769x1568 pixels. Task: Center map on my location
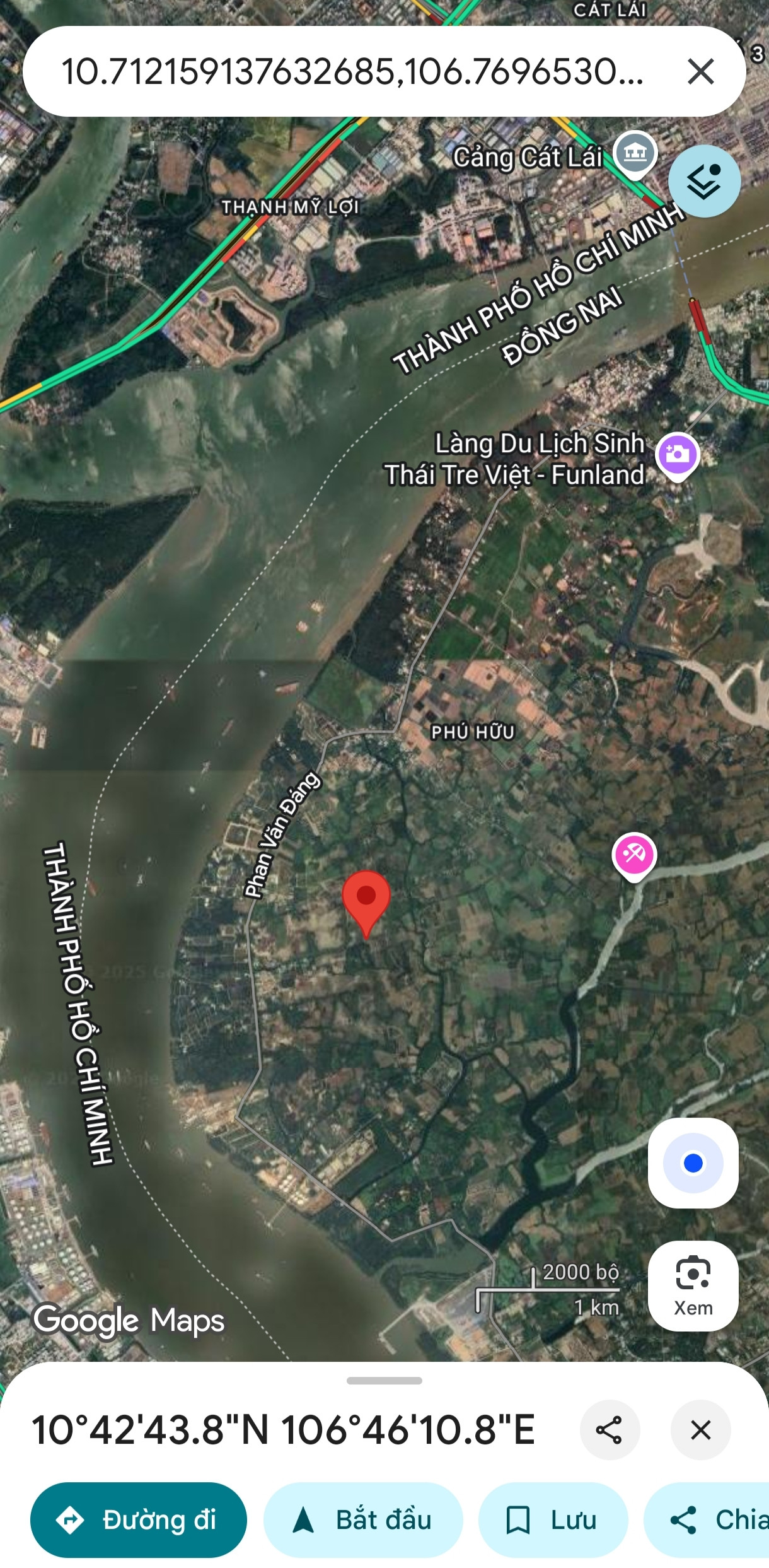(x=693, y=1162)
